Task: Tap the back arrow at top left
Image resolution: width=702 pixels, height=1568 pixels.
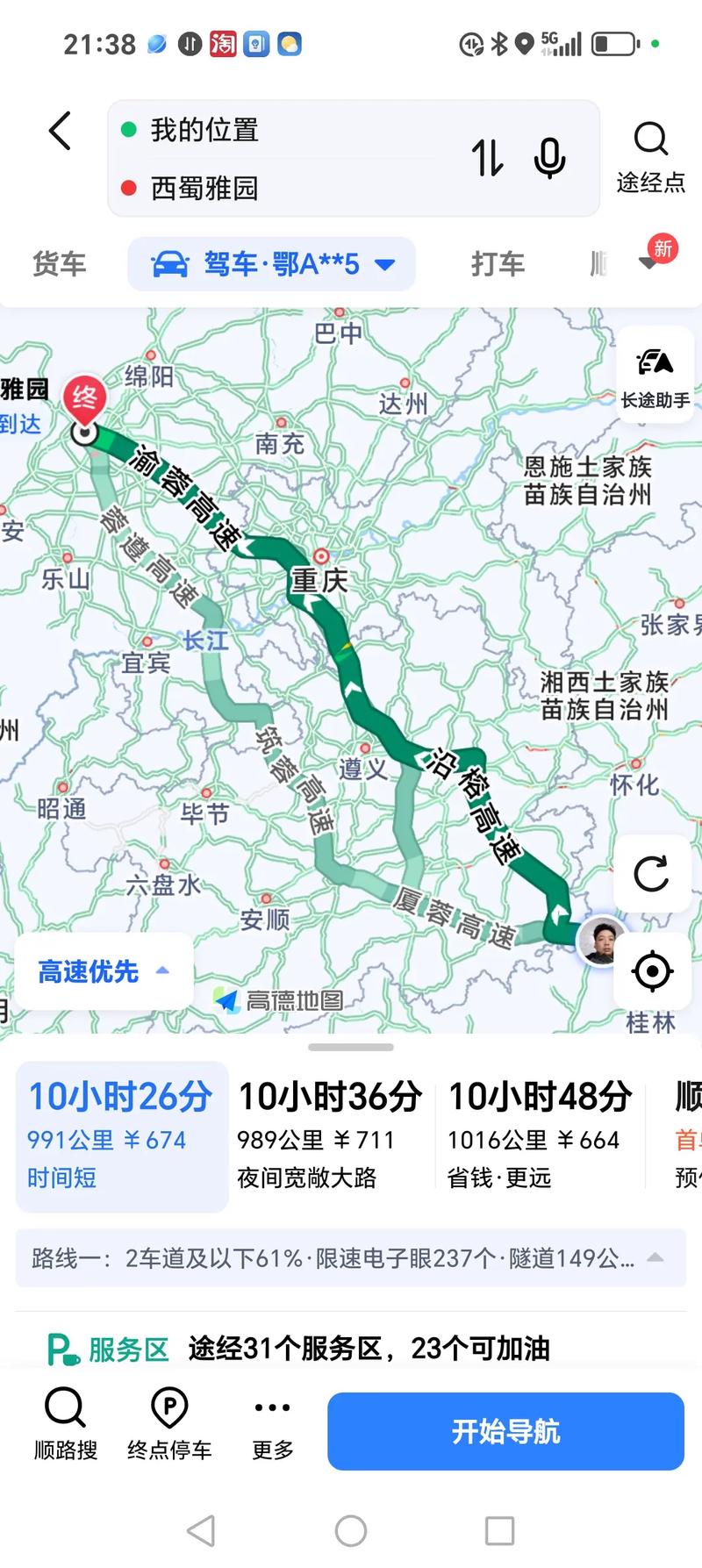Action: tap(58, 132)
